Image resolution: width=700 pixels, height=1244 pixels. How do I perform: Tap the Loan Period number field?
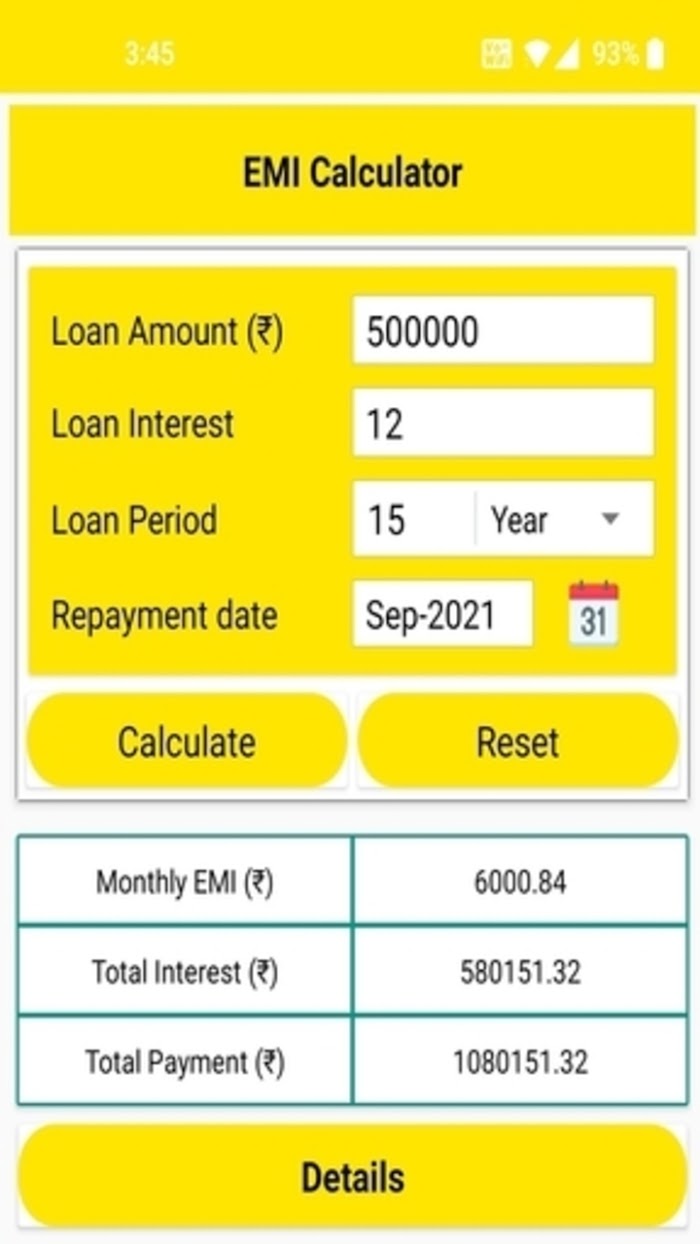click(413, 519)
